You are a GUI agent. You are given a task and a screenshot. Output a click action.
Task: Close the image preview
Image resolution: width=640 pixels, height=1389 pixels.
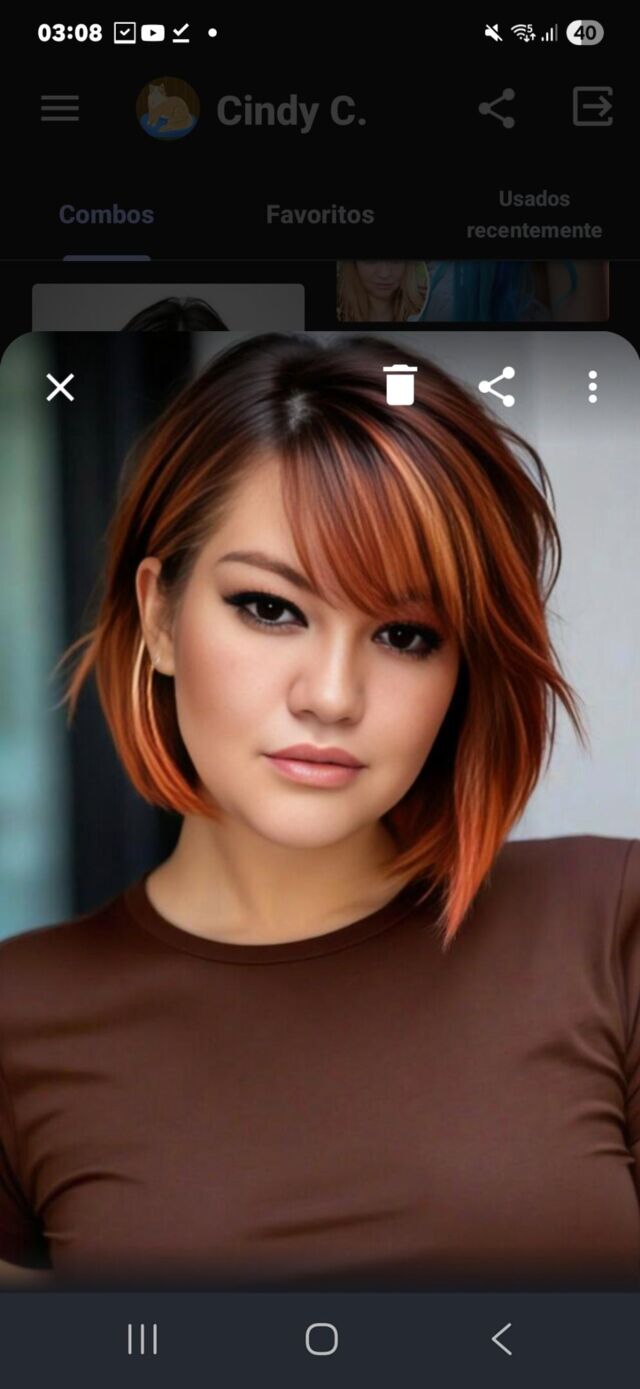60,387
